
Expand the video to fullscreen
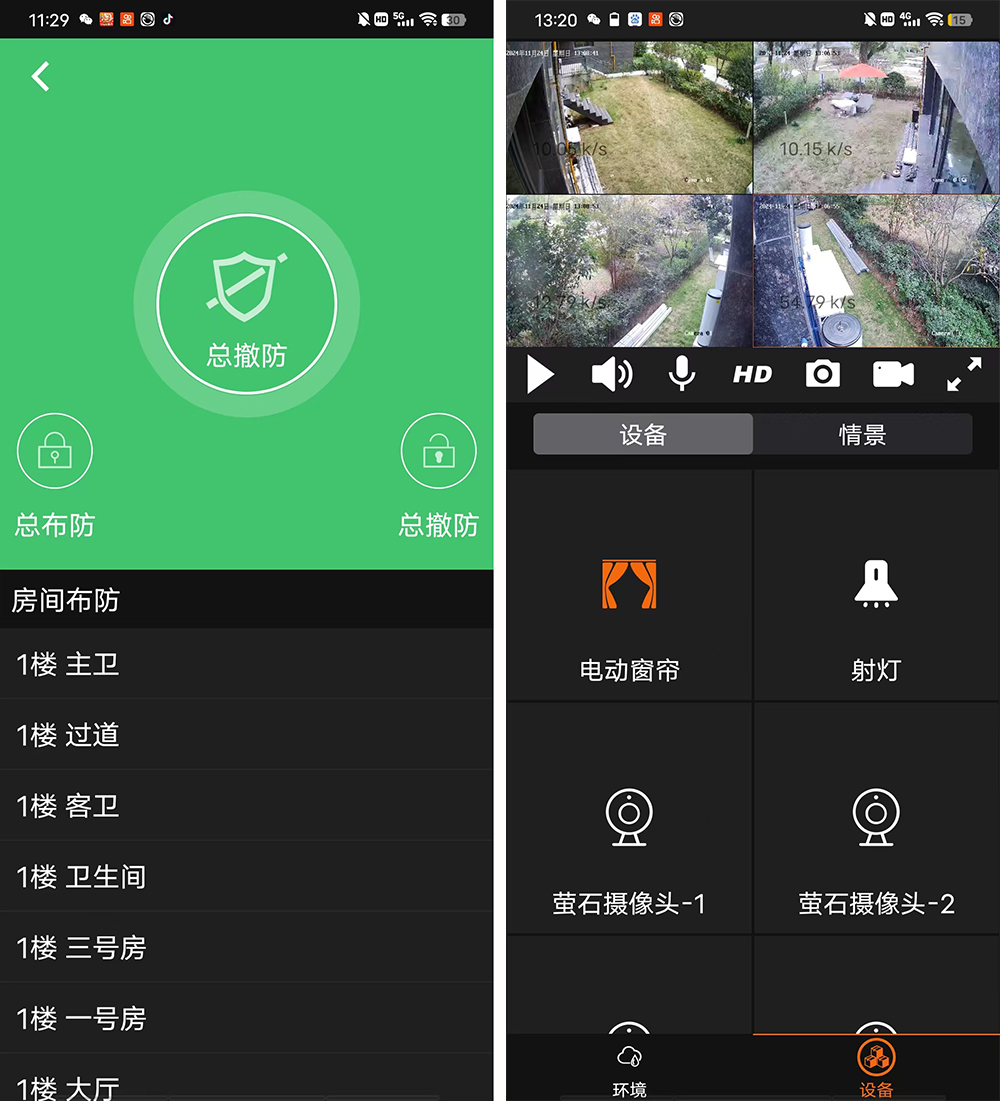click(964, 375)
